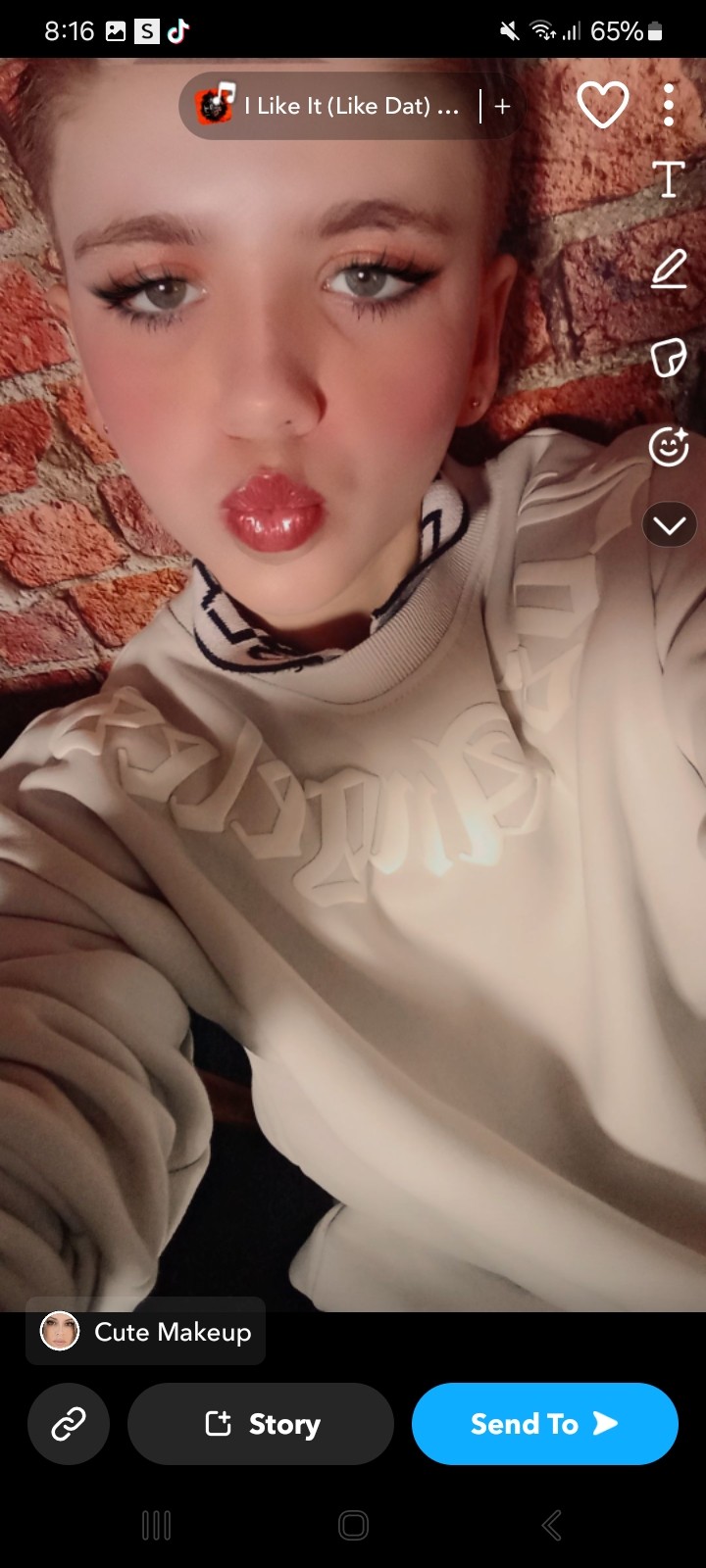Expand more editing tools with the chevron
Screen dimensions: 706x1568
(x=669, y=526)
